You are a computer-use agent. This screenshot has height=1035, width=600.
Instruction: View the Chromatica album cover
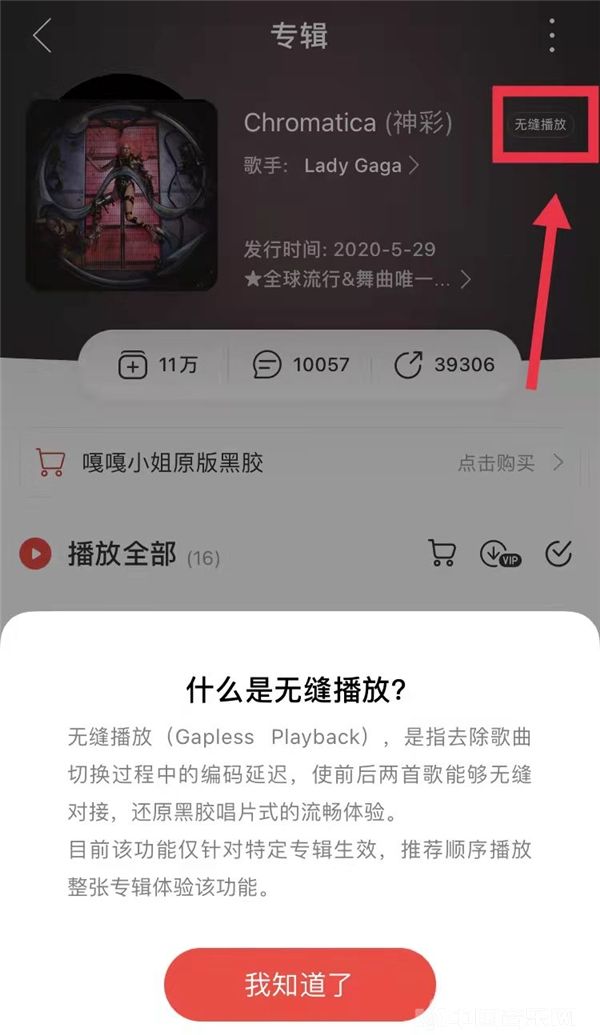pos(122,194)
